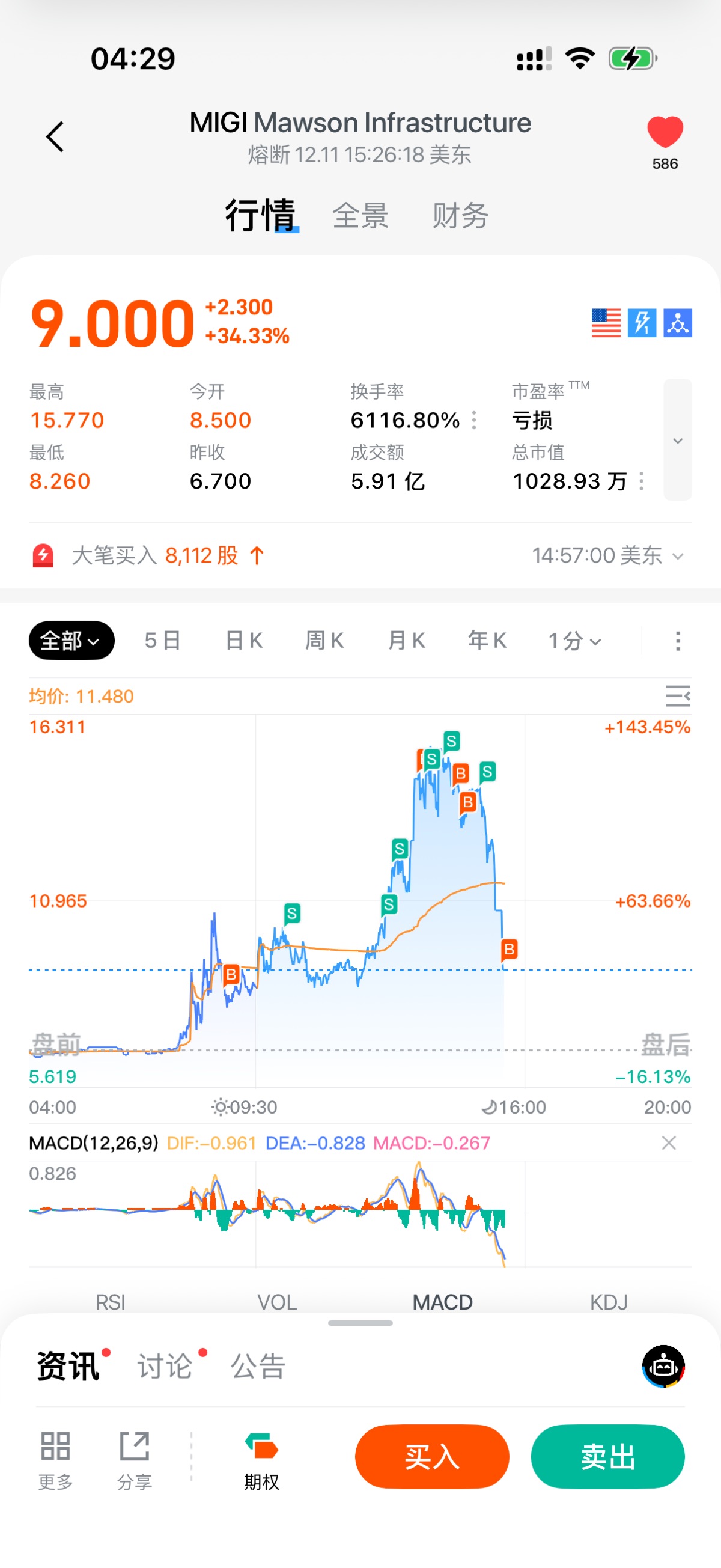
Task: Open 期权 options trading
Action: (x=261, y=1461)
